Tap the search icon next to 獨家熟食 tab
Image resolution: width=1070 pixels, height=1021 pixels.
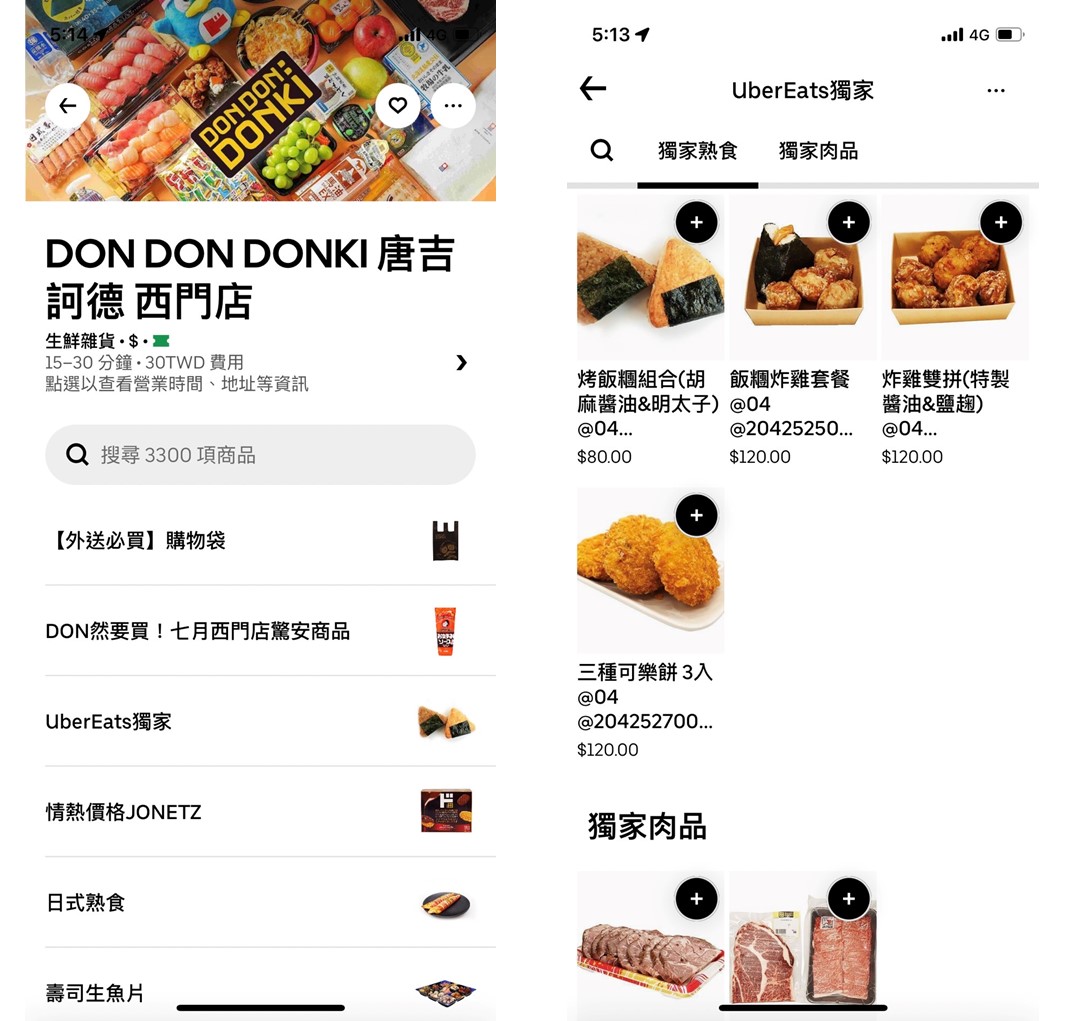(x=601, y=151)
